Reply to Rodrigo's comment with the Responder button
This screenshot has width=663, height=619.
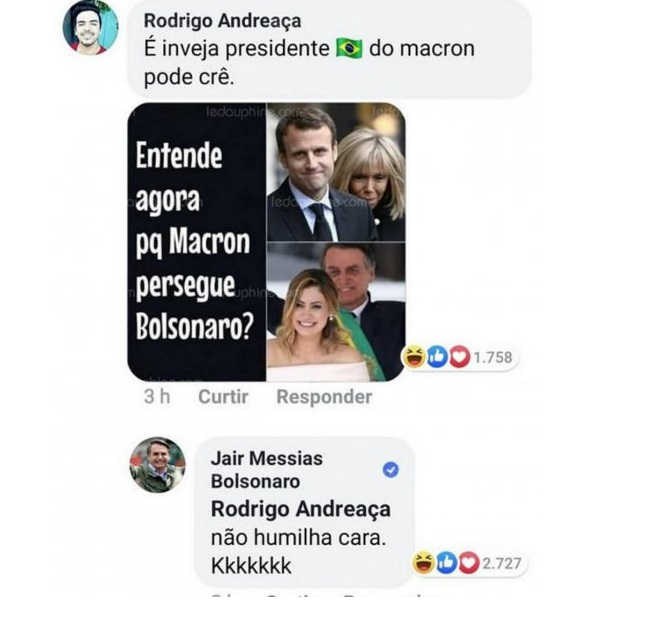(324, 397)
